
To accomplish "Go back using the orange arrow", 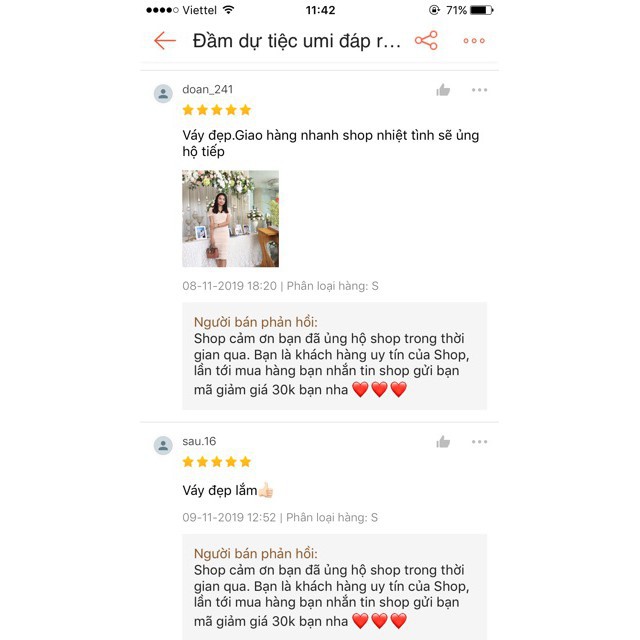I will click(165, 41).
